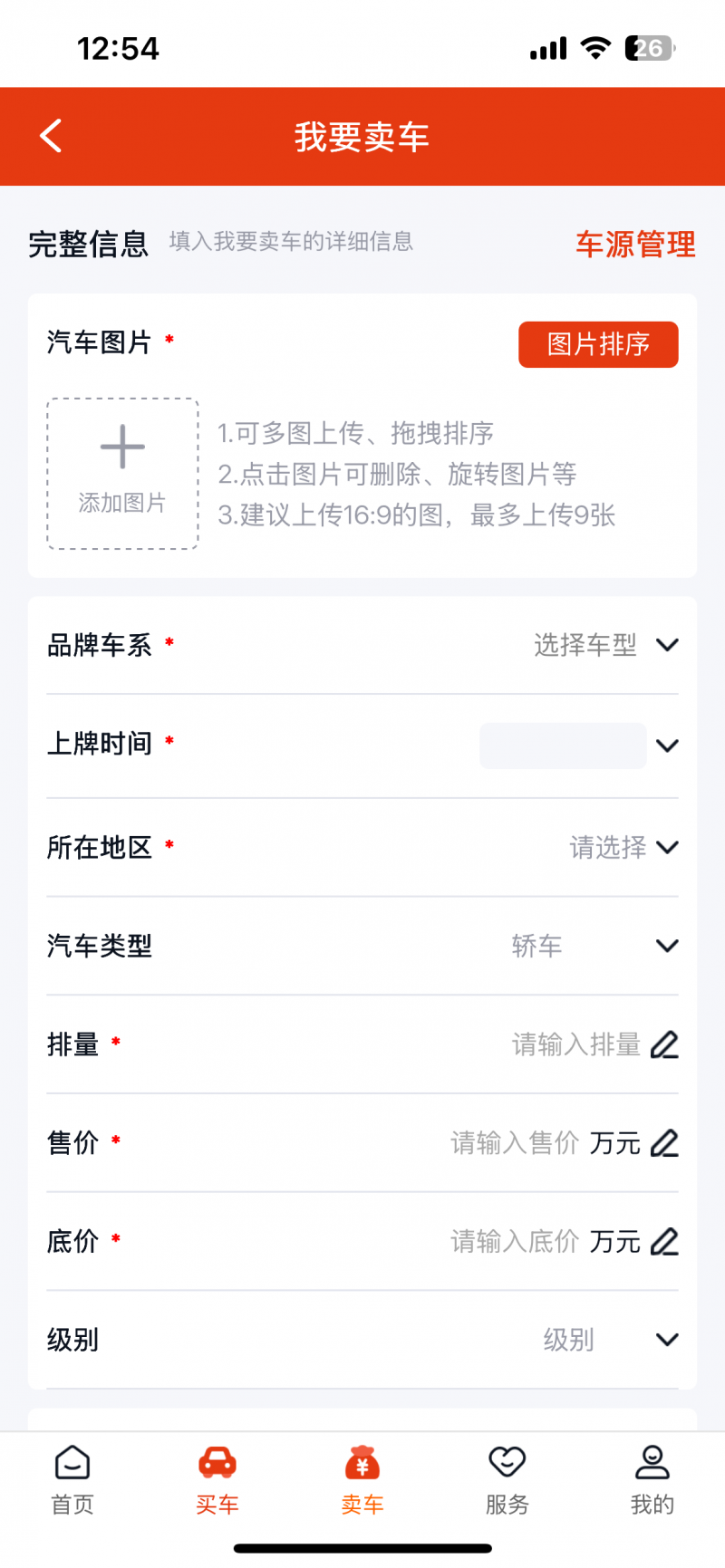Open the 品牌车系 model selector

coord(604,645)
